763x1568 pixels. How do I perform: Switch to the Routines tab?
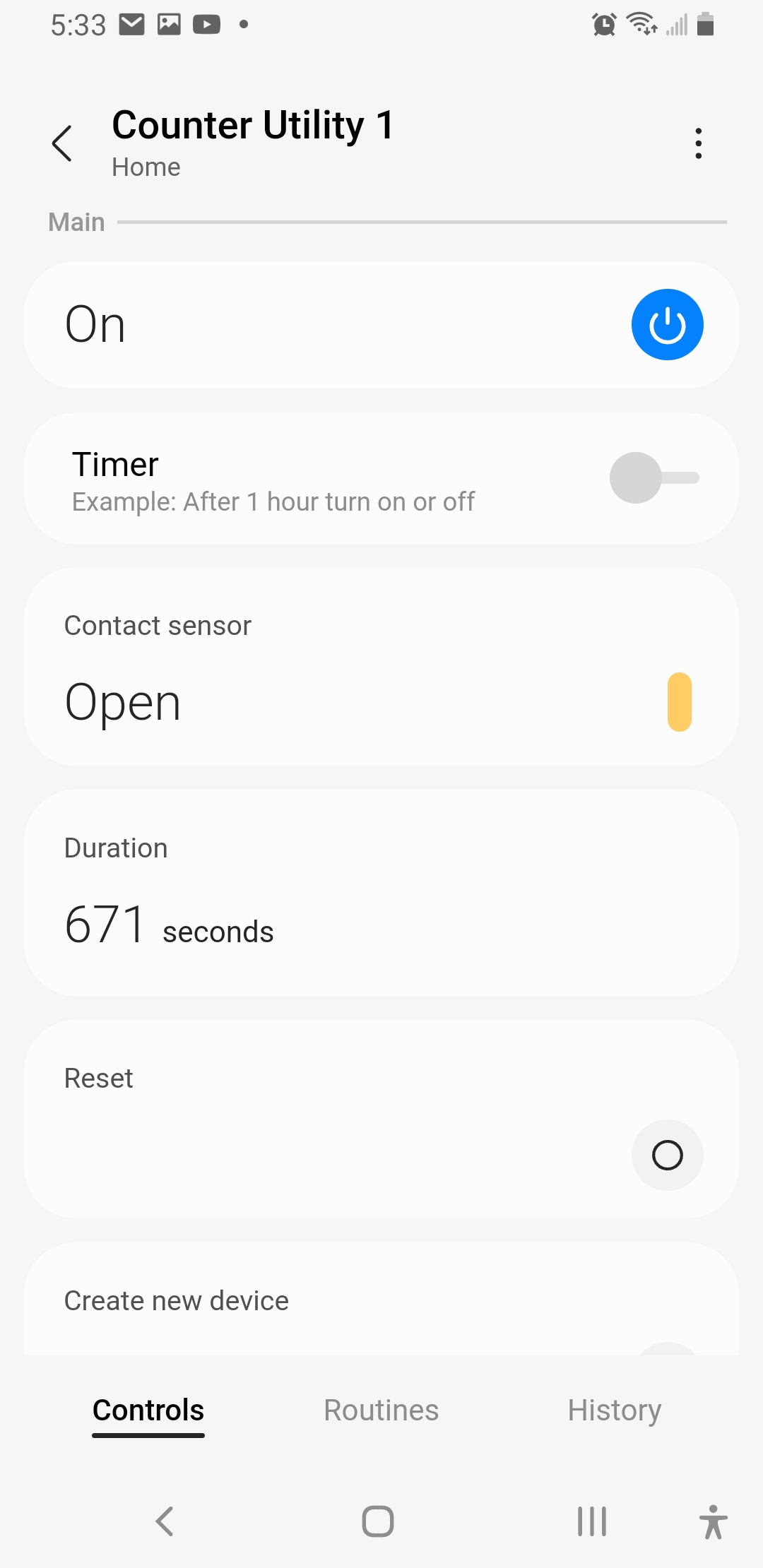point(381,1410)
